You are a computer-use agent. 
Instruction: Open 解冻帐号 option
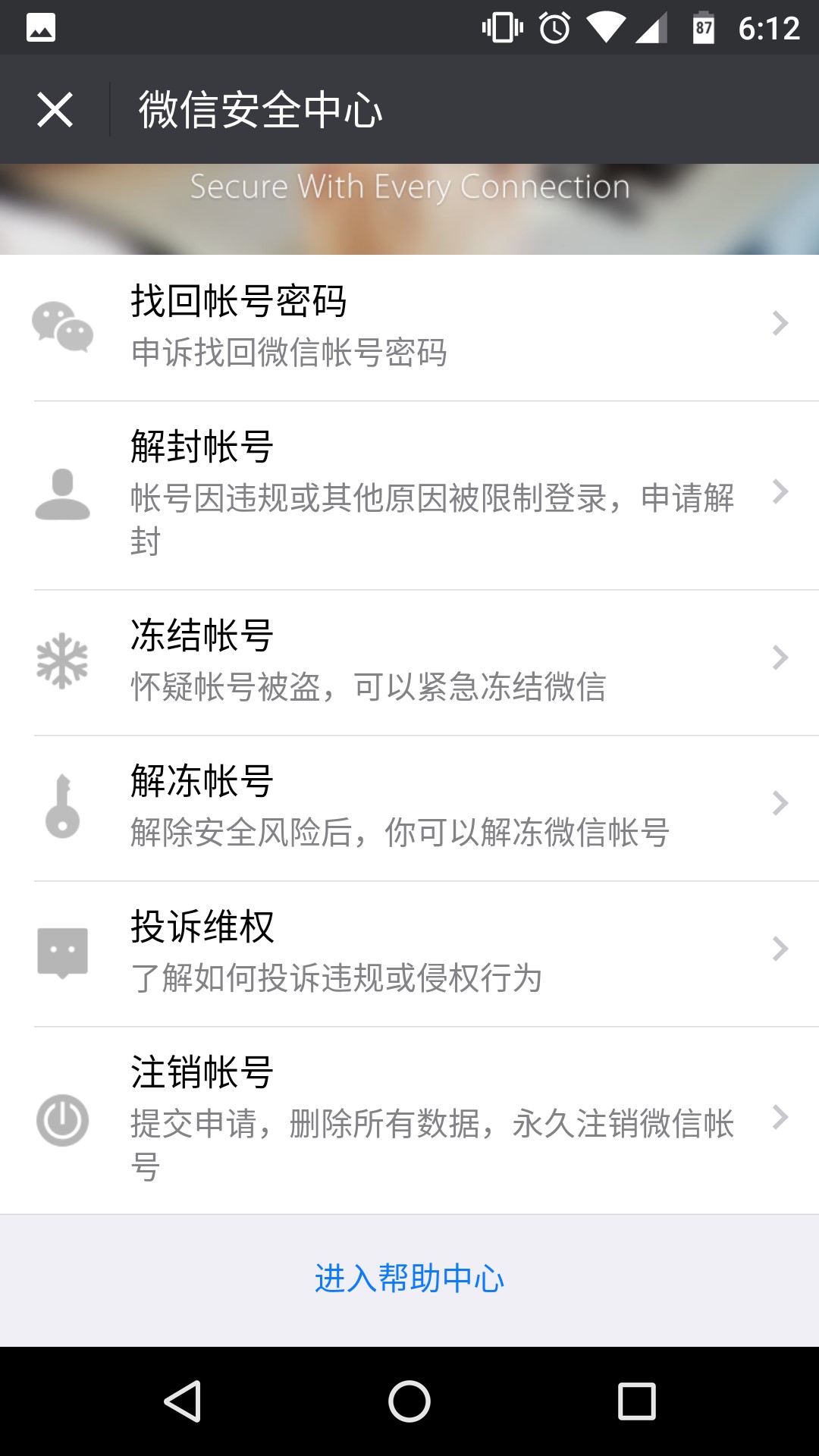click(409, 807)
